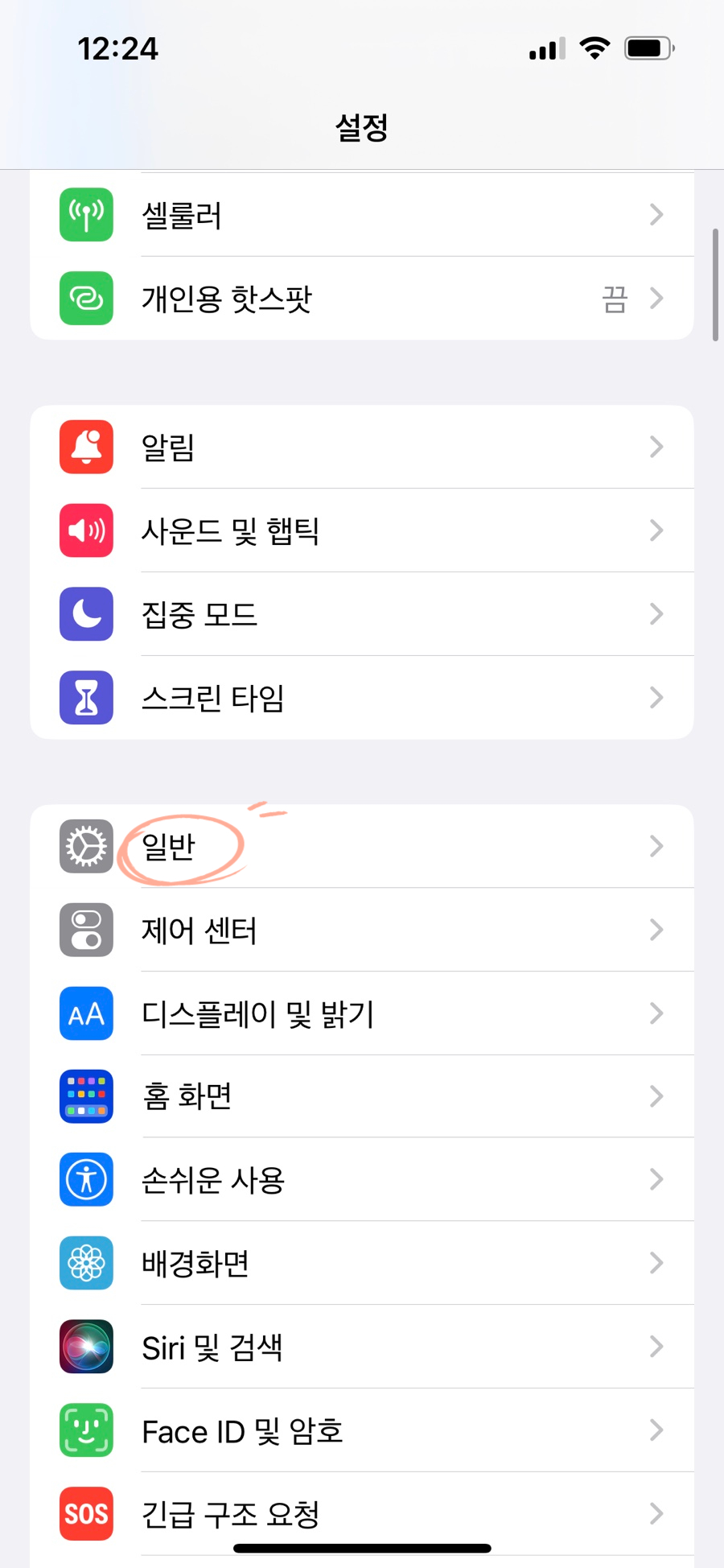Select the 스크린 타임 row

362,698
